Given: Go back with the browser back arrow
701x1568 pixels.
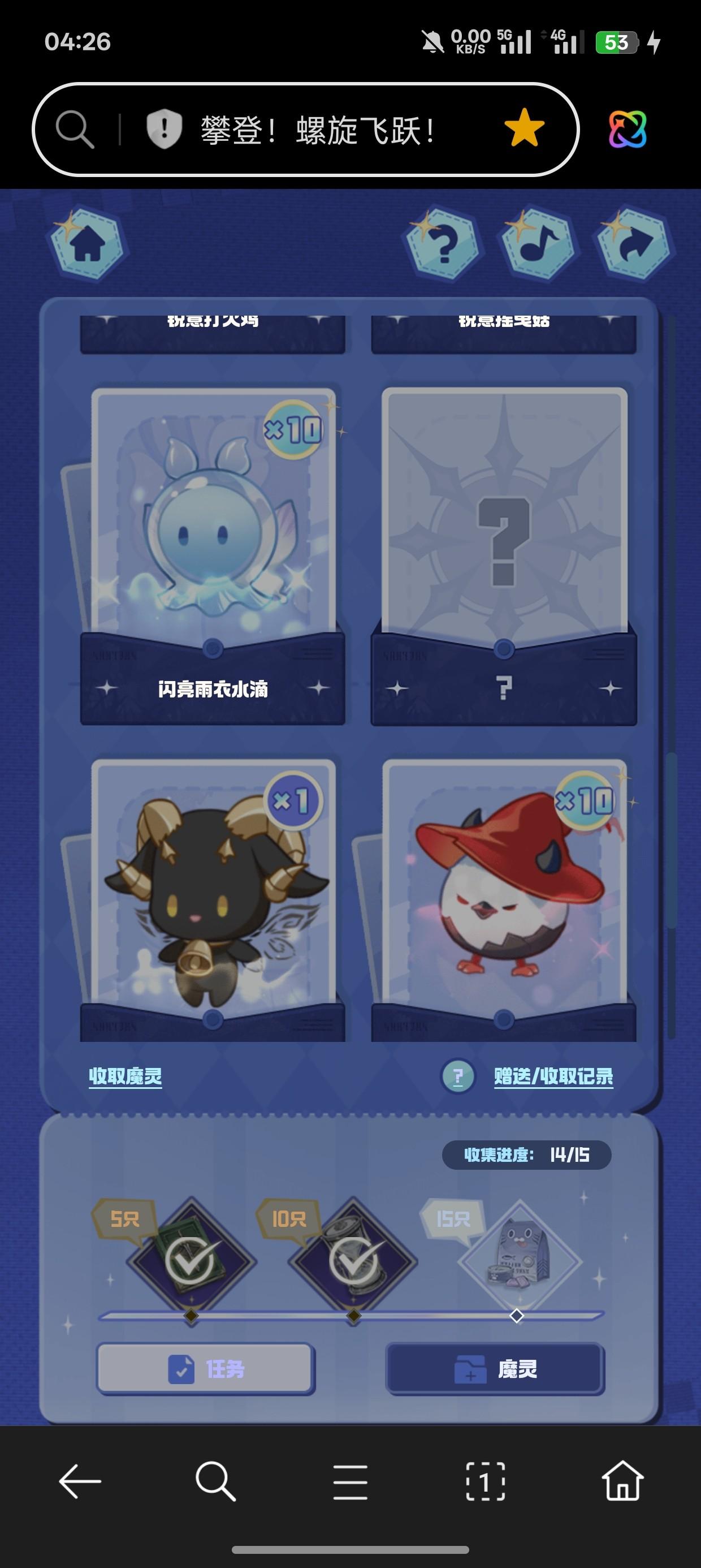Looking at the screenshot, I should tap(80, 1481).
